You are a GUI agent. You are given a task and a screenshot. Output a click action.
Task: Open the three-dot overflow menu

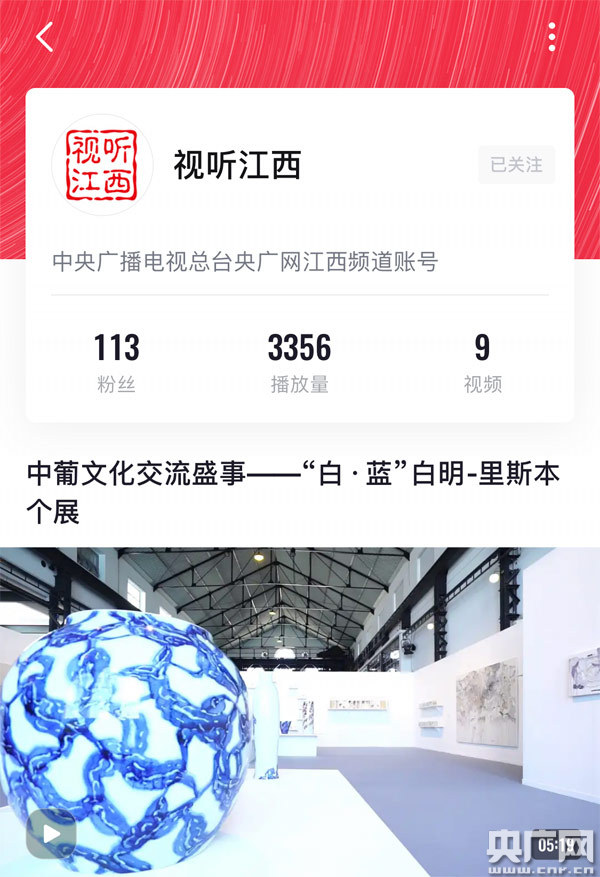[x=552, y=38]
